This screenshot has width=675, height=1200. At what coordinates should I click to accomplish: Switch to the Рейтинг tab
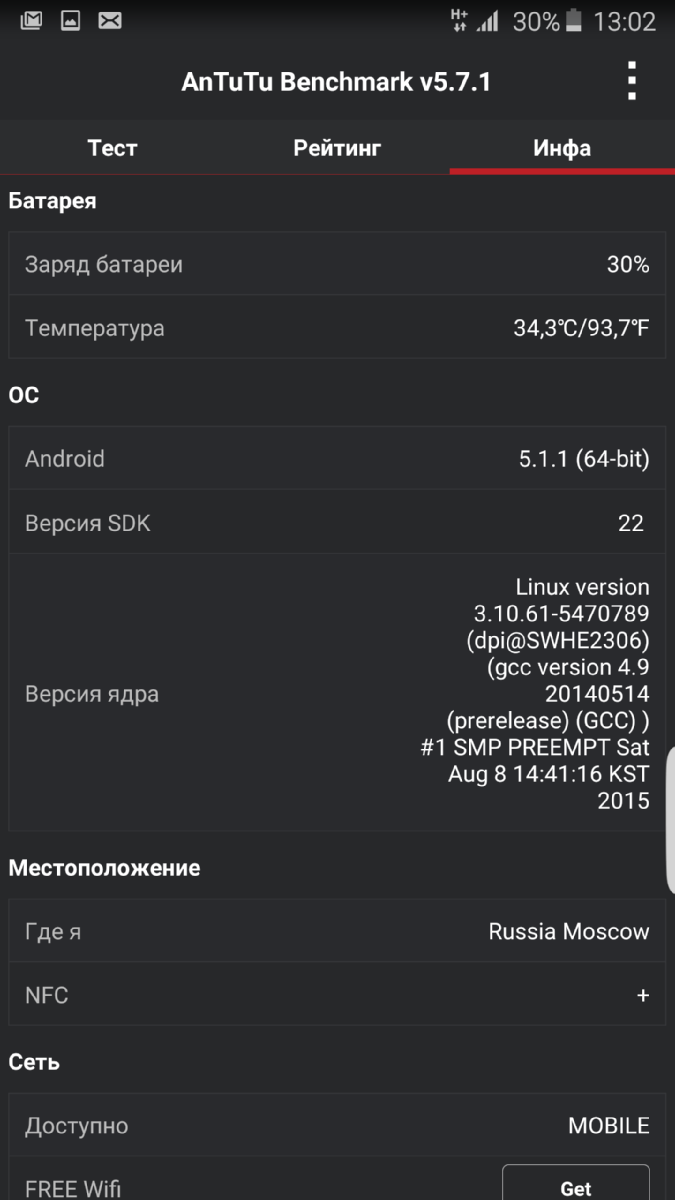[x=337, y=148]
